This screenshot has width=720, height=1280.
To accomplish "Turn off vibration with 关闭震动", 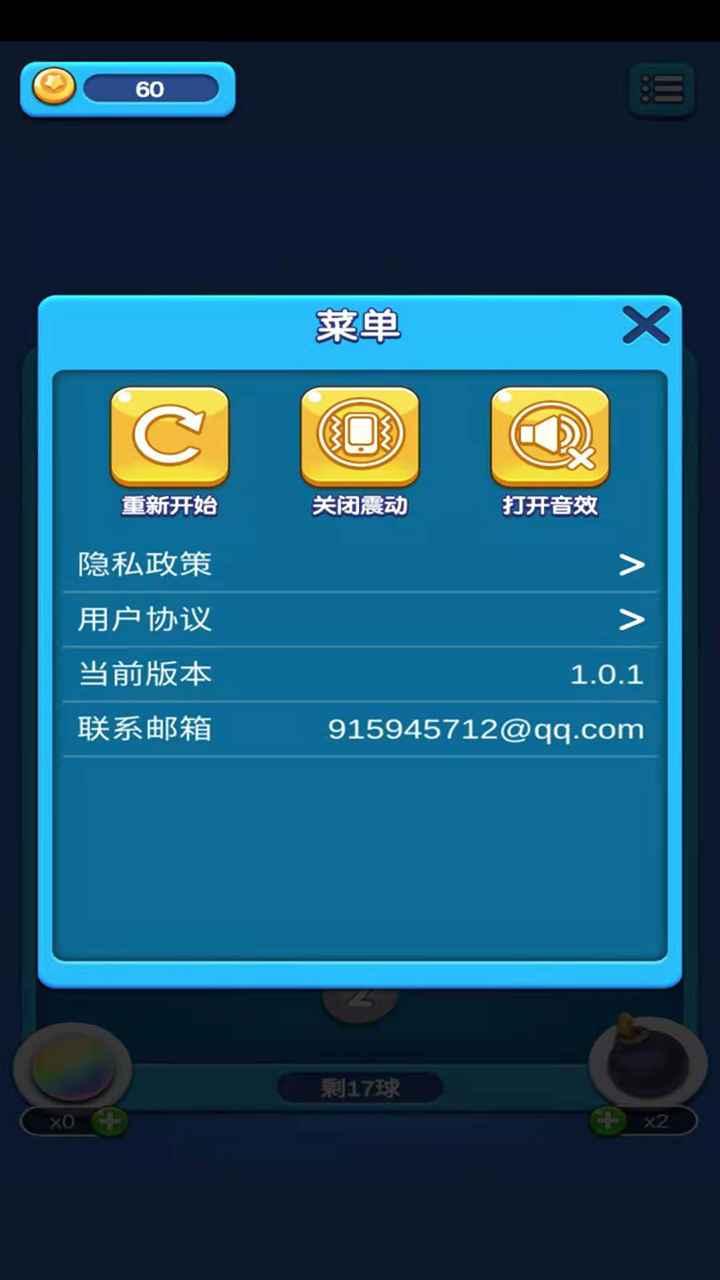I will (x=360, y=437).
